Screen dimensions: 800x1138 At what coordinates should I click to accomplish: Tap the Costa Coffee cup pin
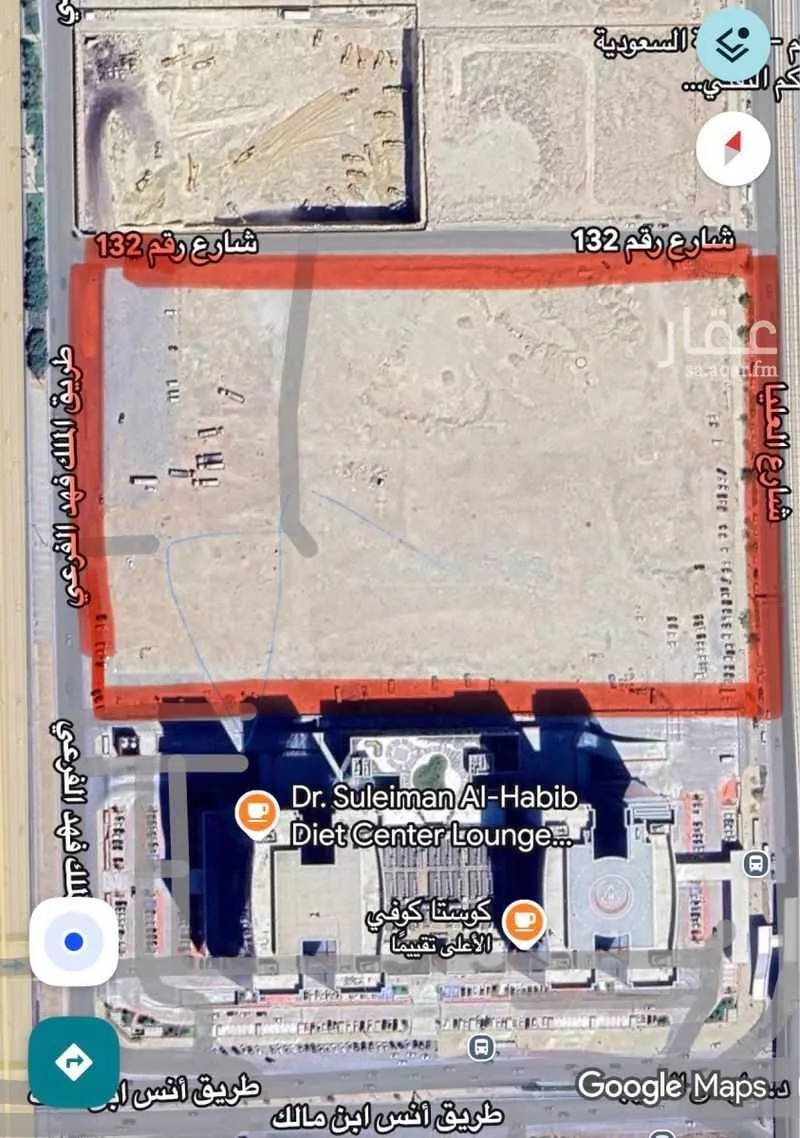point(521,920)
